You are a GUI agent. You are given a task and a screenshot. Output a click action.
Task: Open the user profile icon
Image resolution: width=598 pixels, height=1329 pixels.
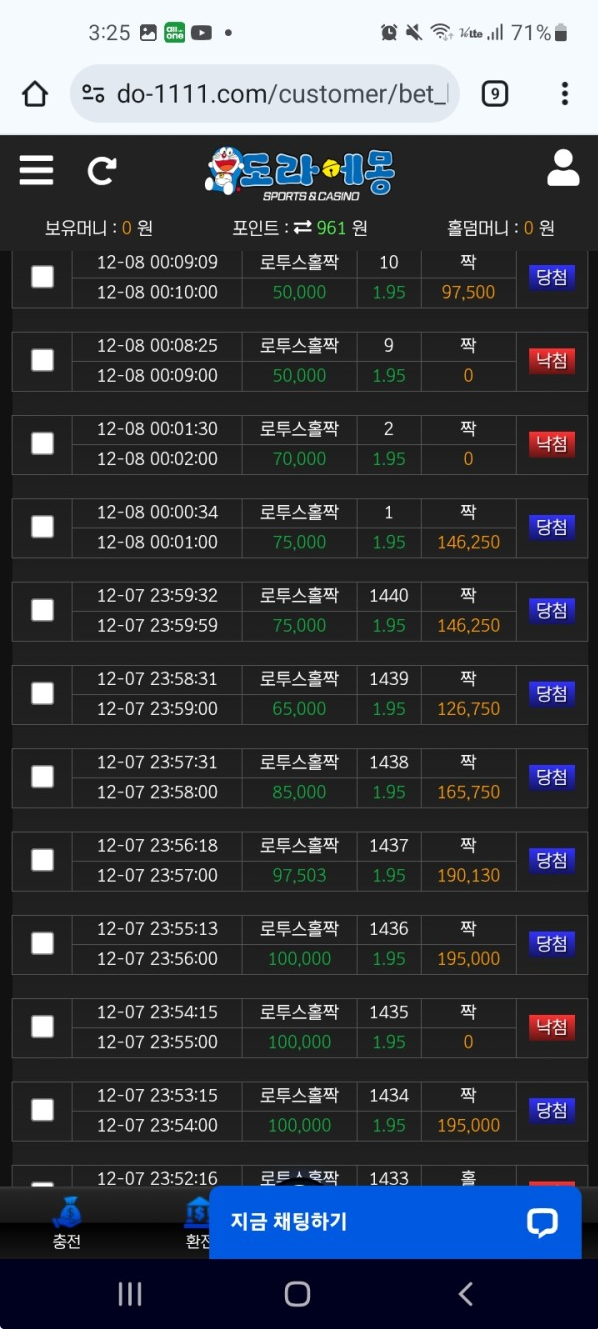(563, 168)
